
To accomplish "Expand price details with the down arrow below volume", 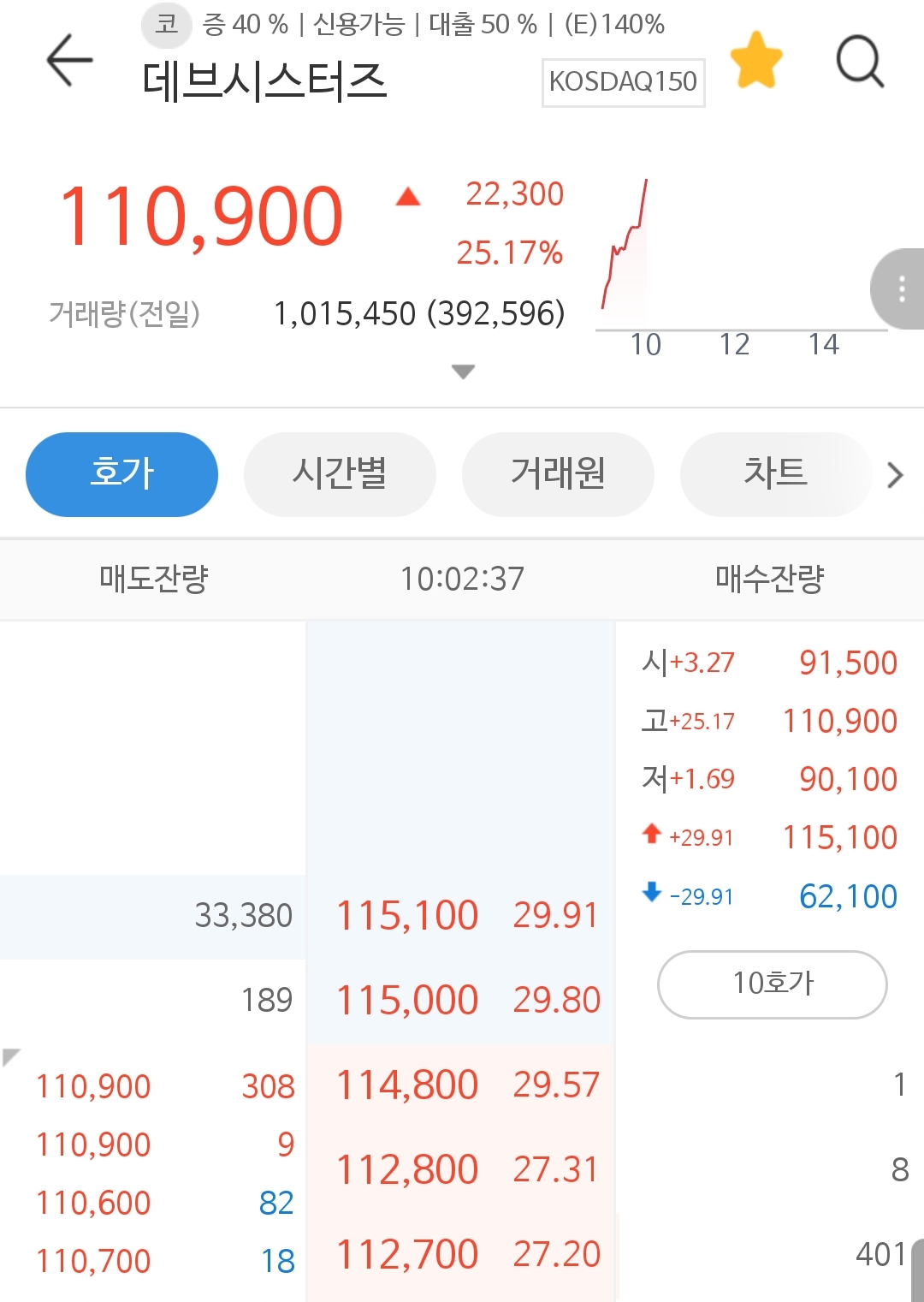I will (x=462, y=371).
